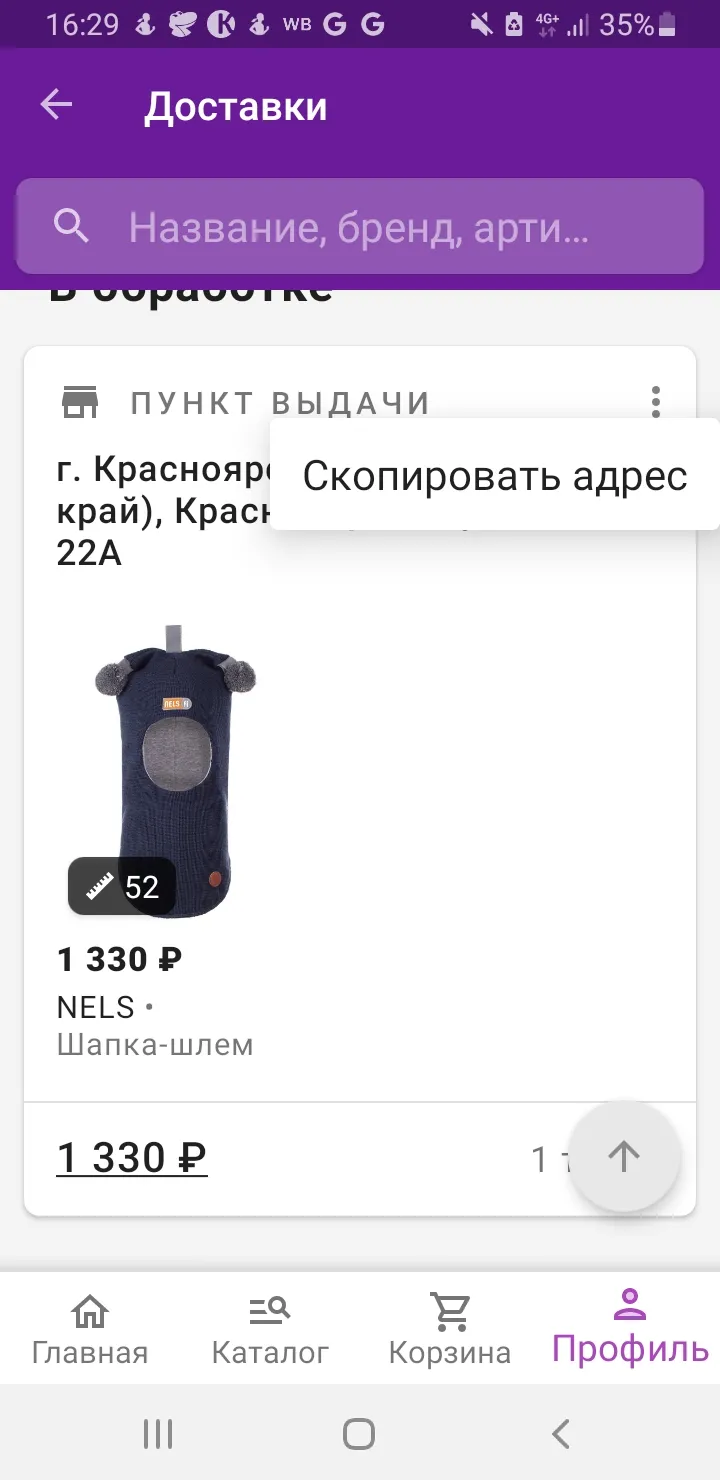Image resolution: width=720 pixels, height=1480 pixels.
Task: Open the Корзина tab
Action: point(450,1328)
